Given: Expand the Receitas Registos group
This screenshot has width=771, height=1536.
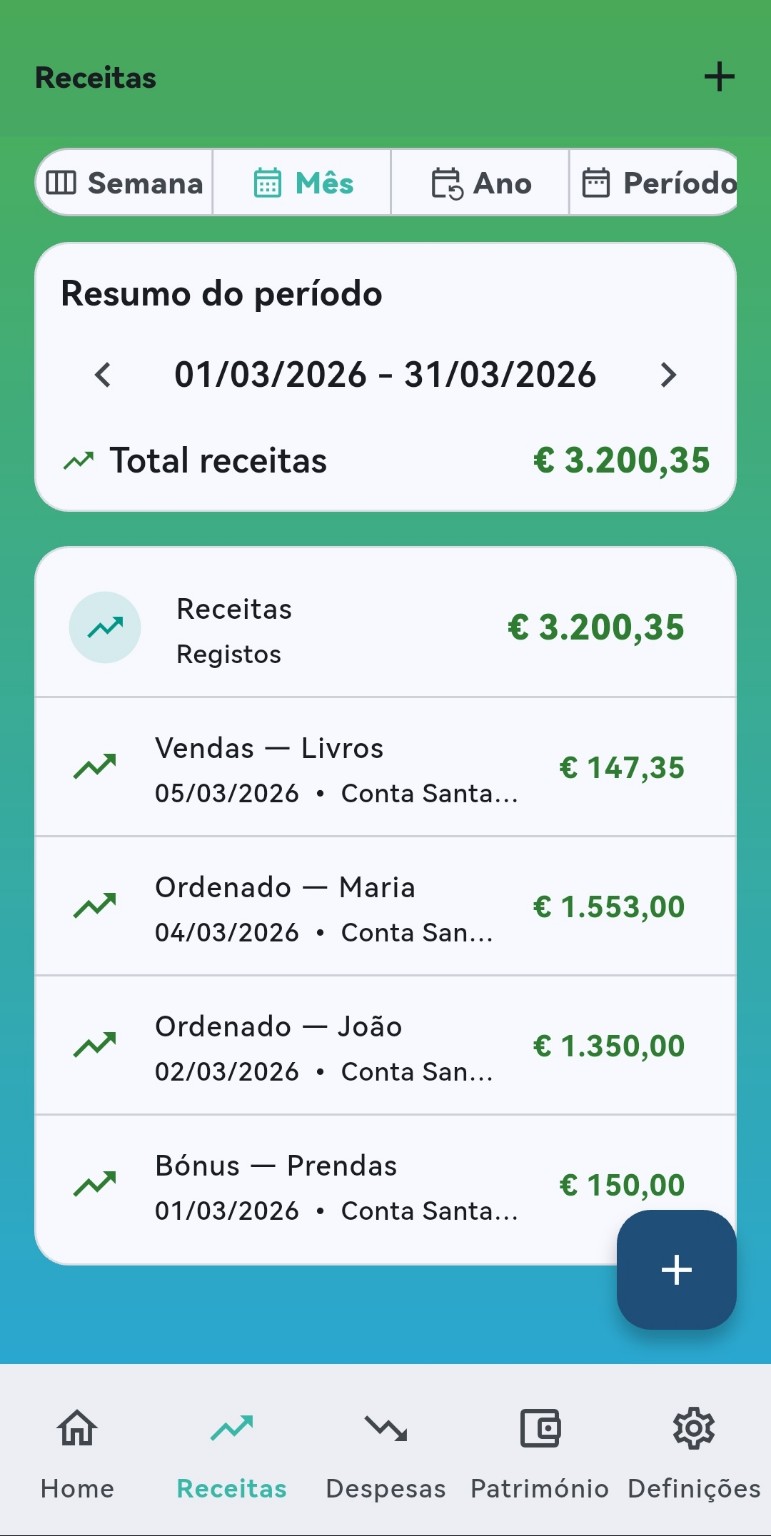Looking at the screenshot, I should (385, 627).
